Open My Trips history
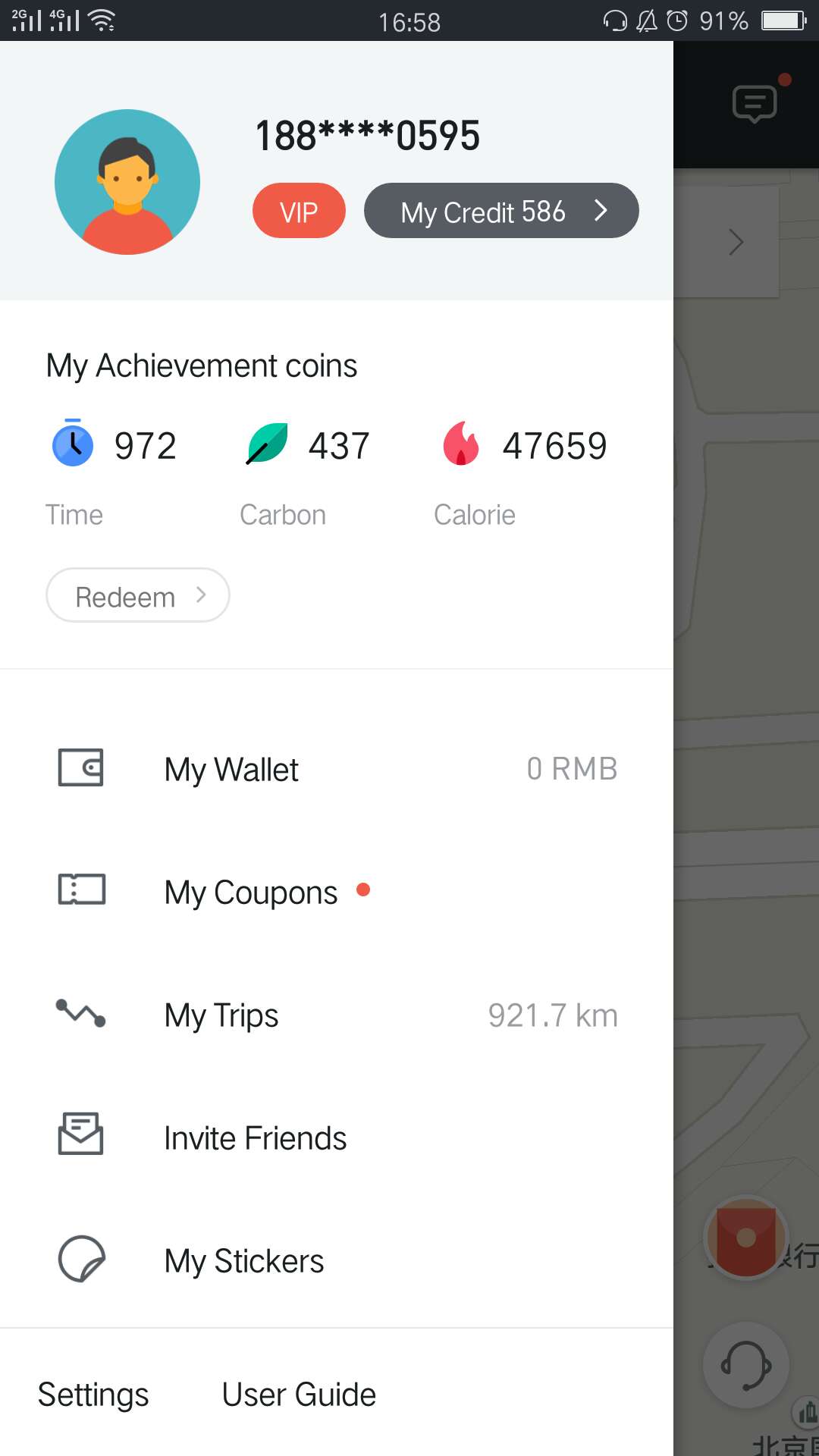 337,1015
